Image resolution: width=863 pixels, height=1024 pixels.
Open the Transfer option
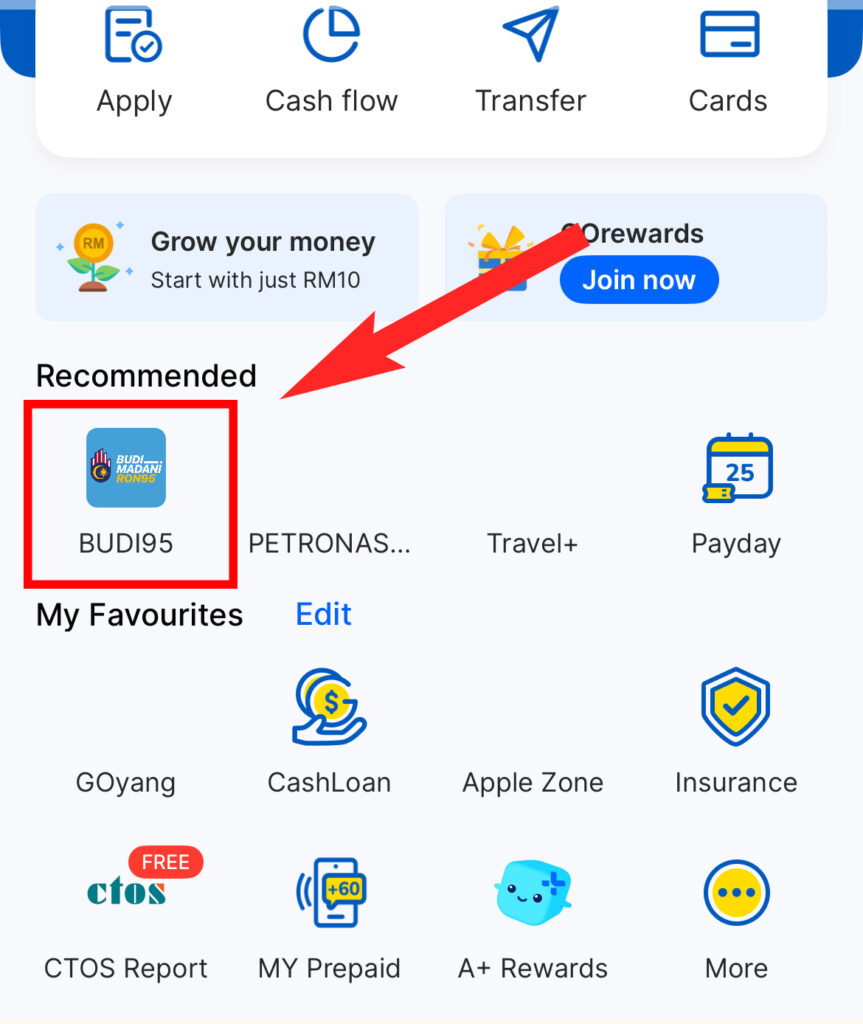point(530,58)
